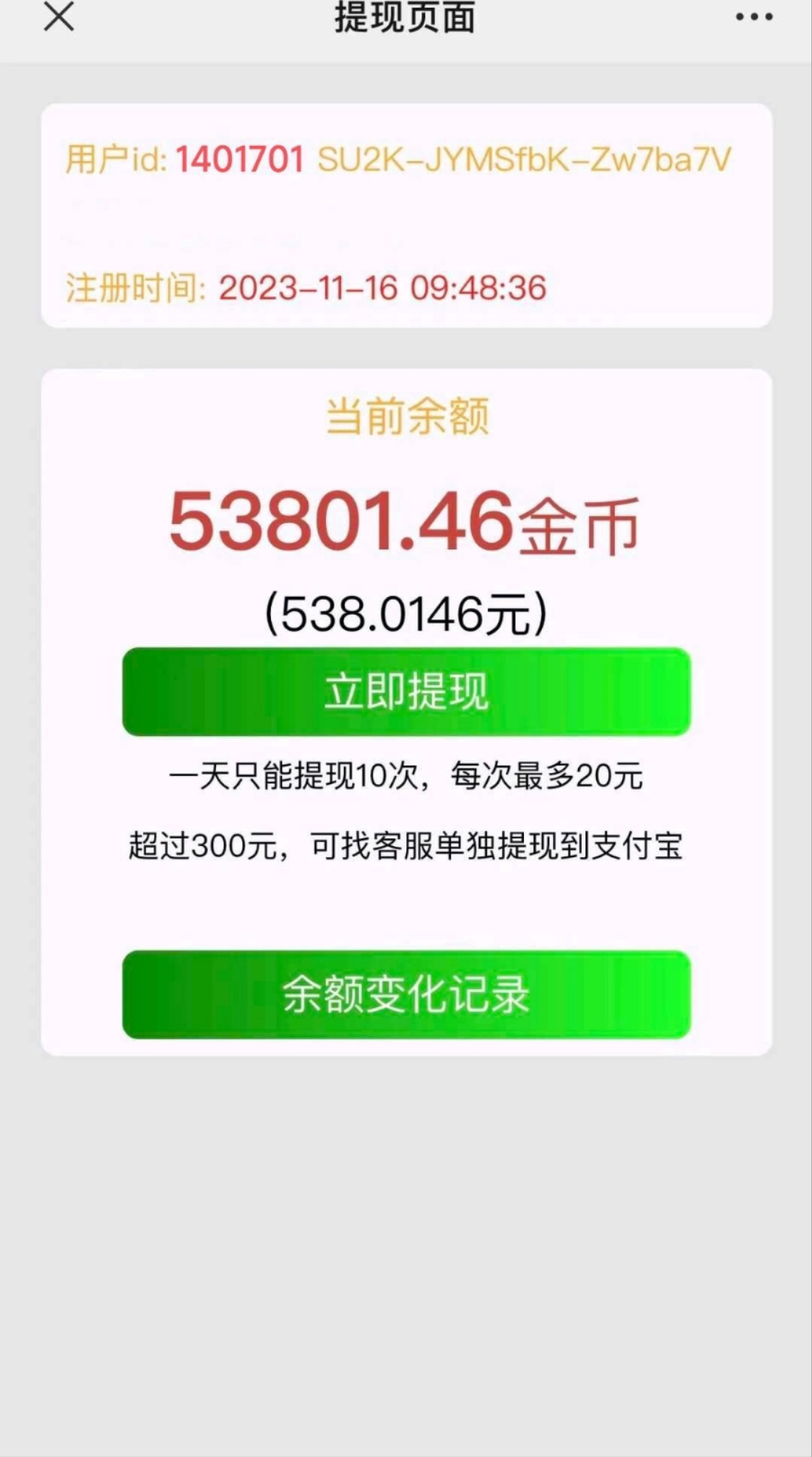
Task: Close the withdrawal page with the X icon
Action: 59,17
